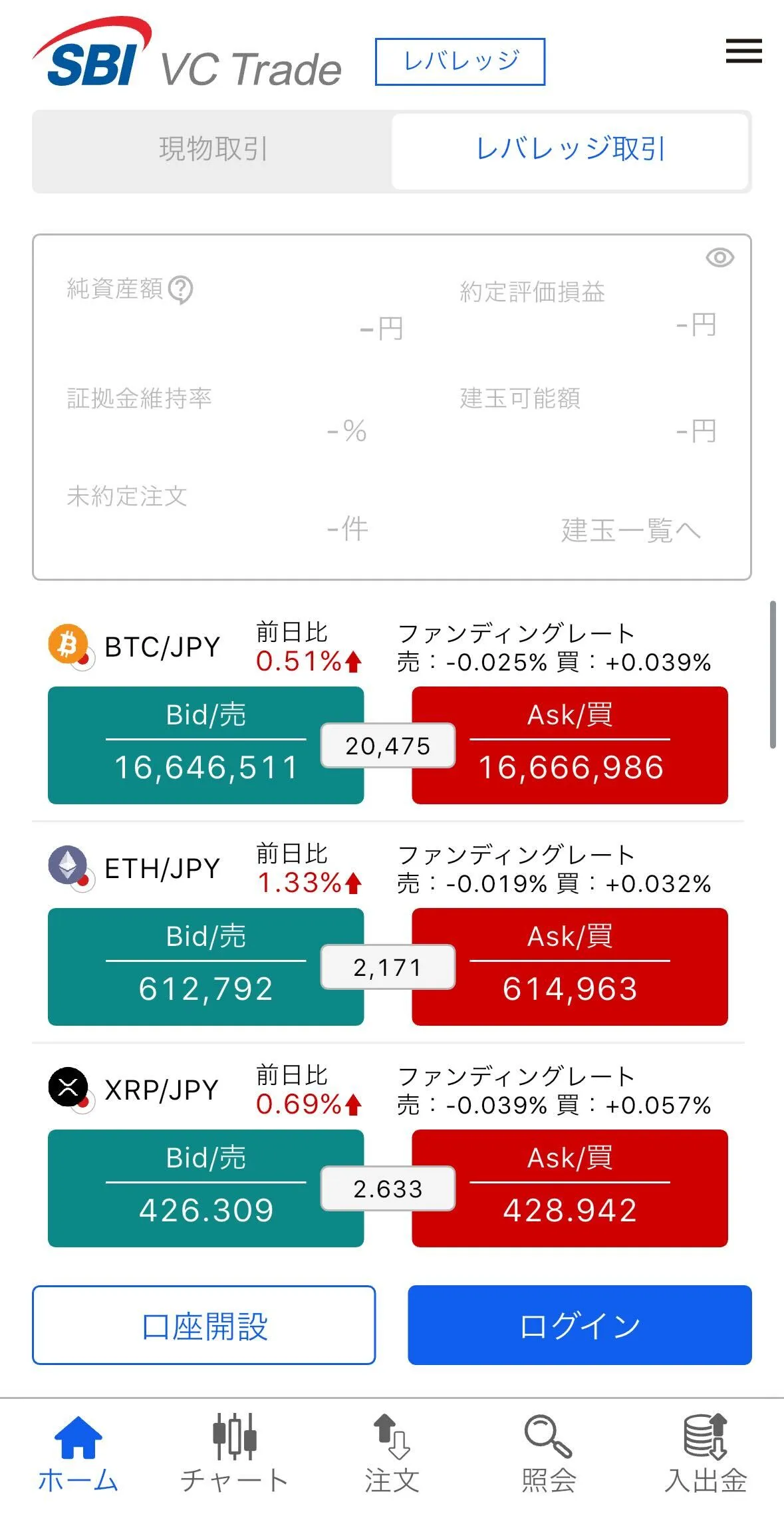Go to the ホーム tab
Viewport: 784px width, 1532px height.
pyautogui.click(x=78, y=1454)
